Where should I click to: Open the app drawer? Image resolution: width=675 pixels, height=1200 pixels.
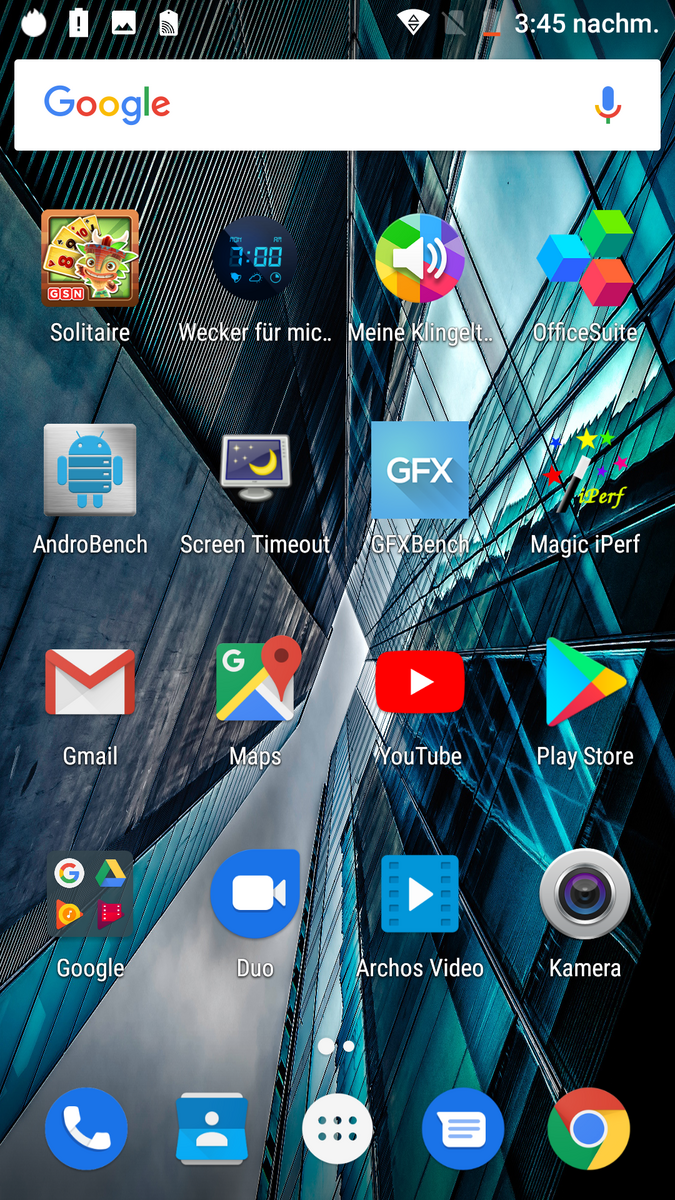tap(337, 1129)
